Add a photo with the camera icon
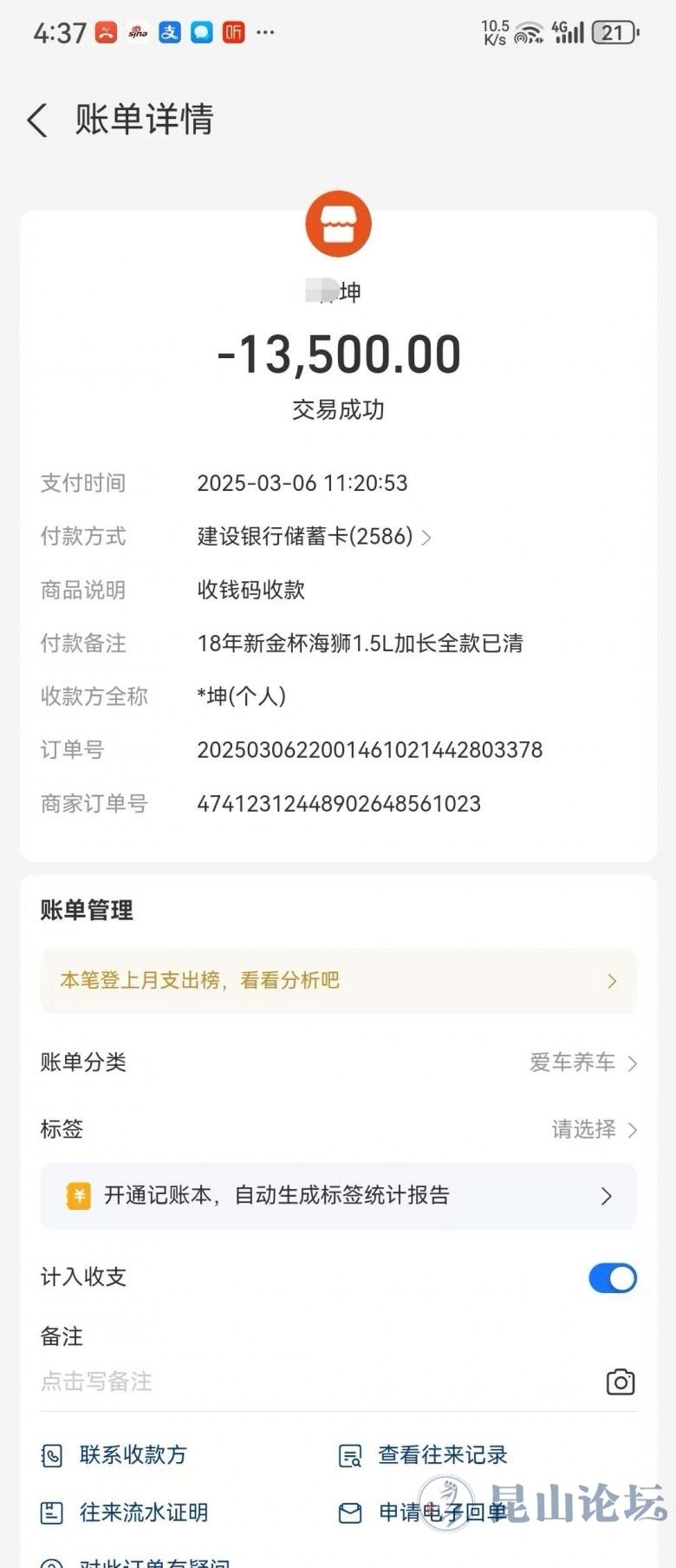Viewport: 676px width, 1568px height. (620, 1382)
